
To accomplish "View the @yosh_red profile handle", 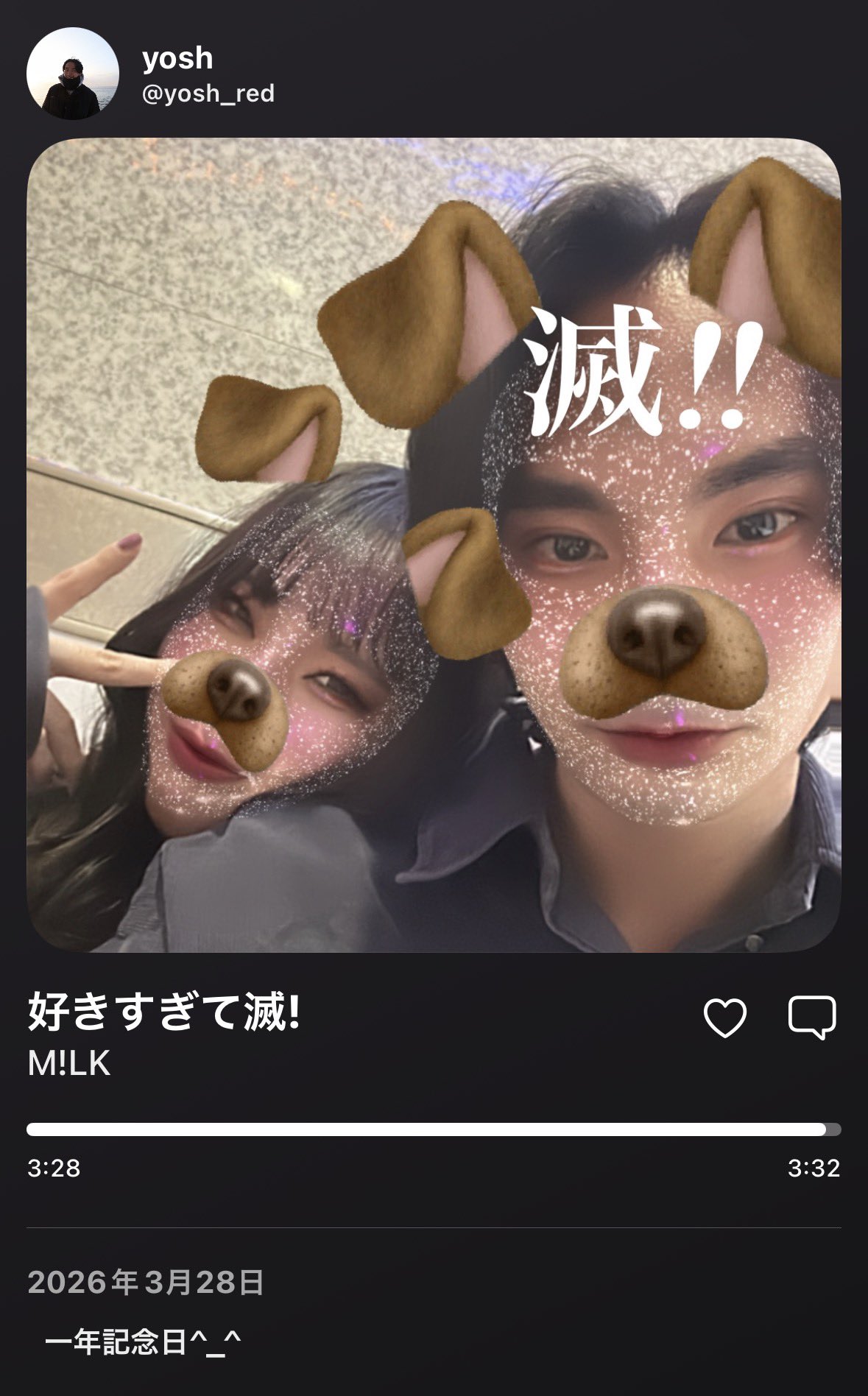I will 208,94.
